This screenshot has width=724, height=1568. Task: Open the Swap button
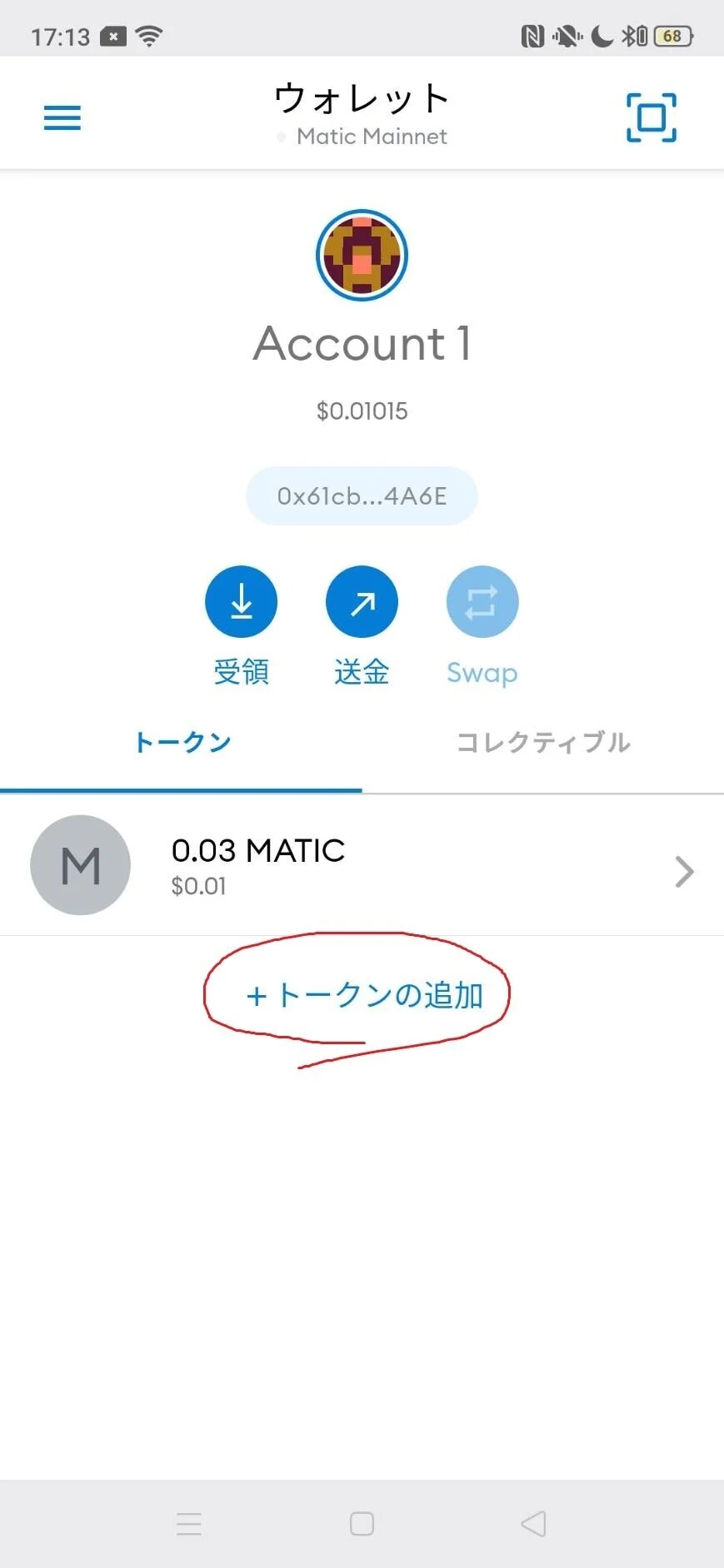point(482,602)
